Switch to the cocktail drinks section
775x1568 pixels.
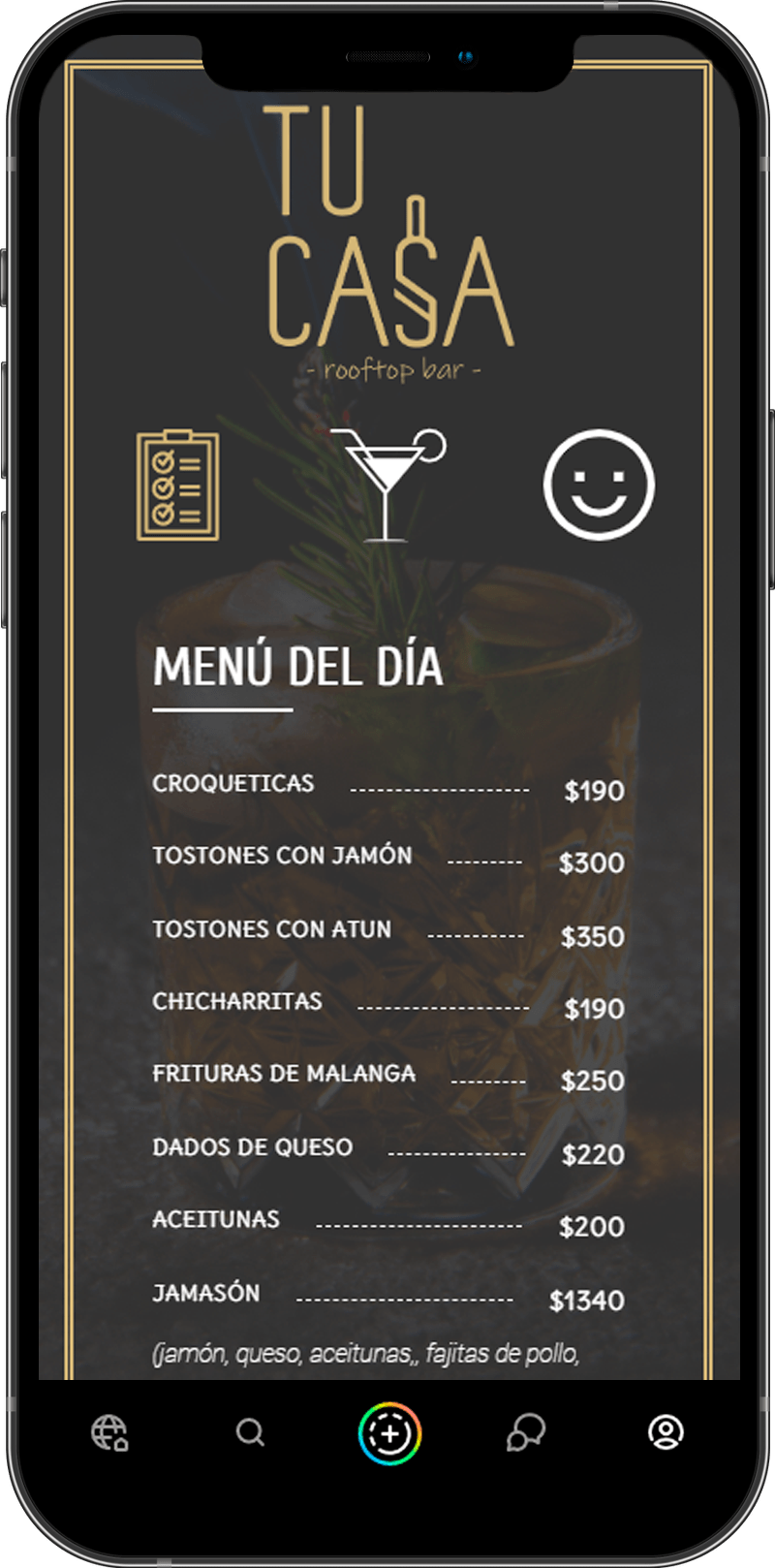[x=387, y=485]
